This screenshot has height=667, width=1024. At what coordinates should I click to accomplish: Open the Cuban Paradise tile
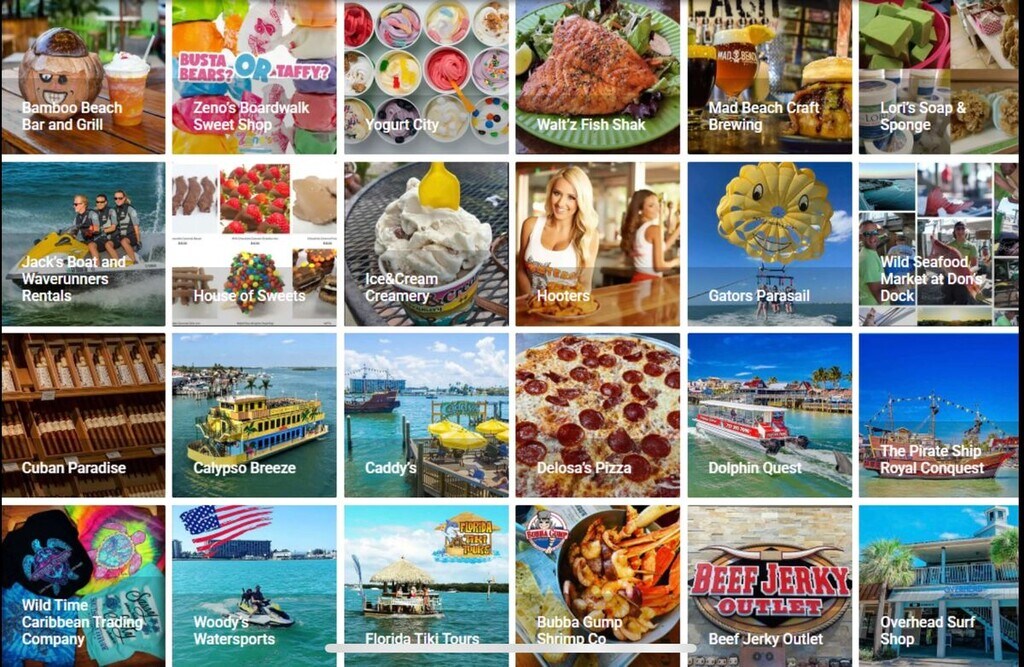(83, 415)
